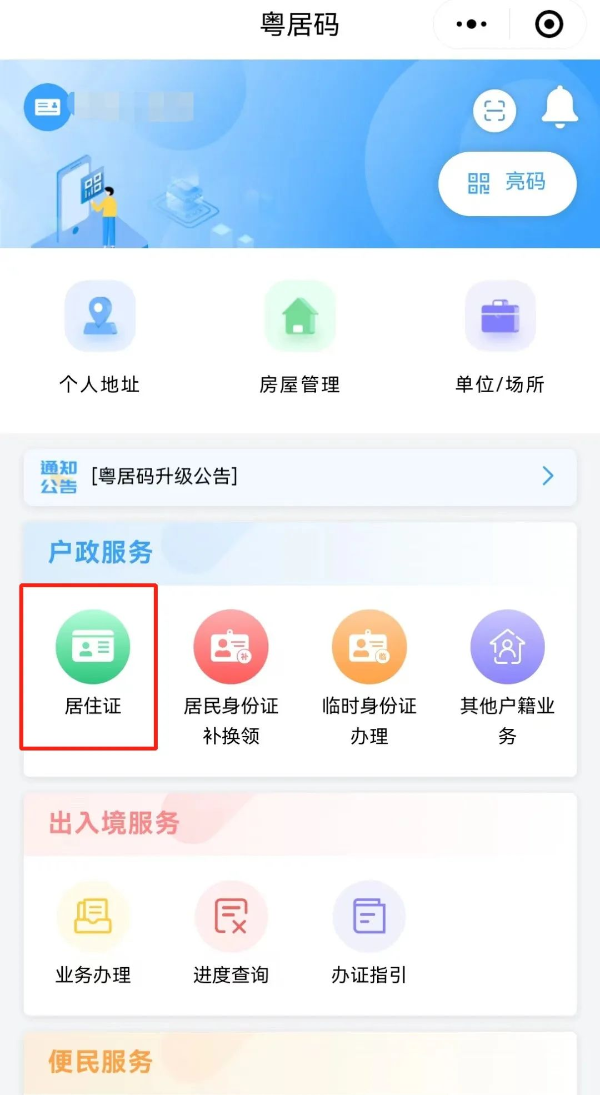This screenshot has height=1095, width=600.
Task: Open the mini program more options menu
Action: tap(471, 24)
